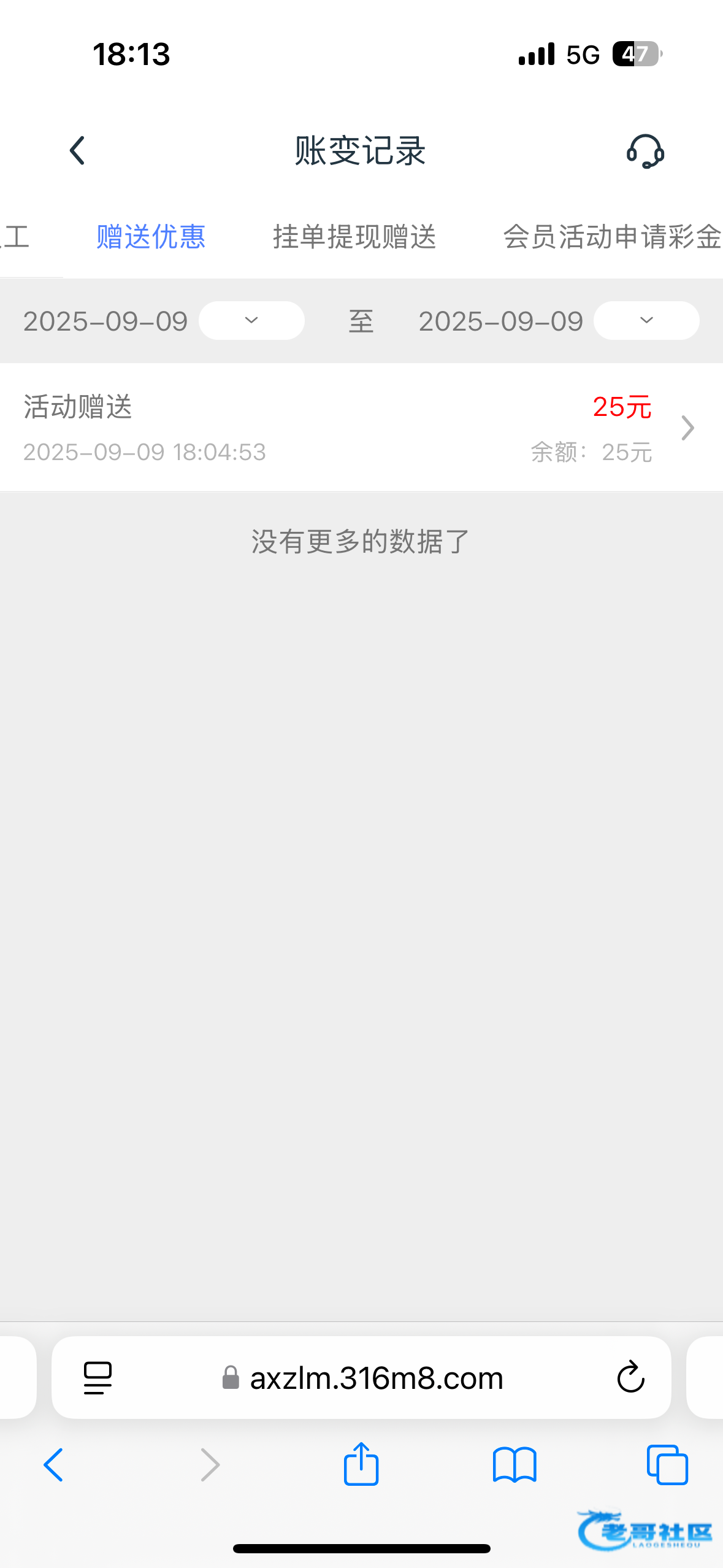Navigate back in Safari toolbar

point(54,1464)
